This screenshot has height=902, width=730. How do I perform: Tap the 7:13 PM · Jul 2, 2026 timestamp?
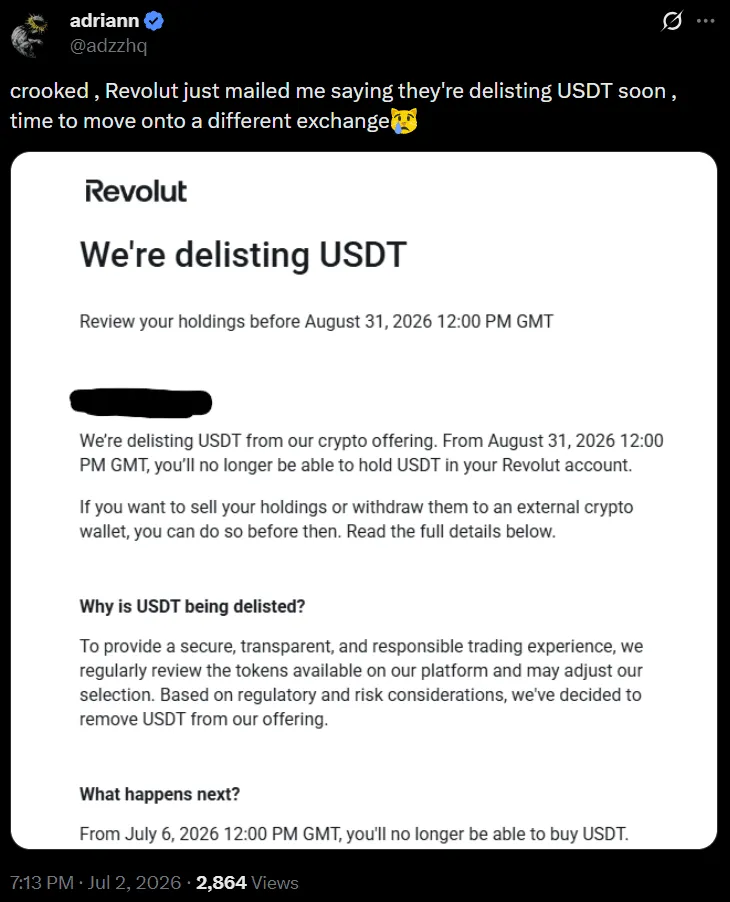(95, 882)
